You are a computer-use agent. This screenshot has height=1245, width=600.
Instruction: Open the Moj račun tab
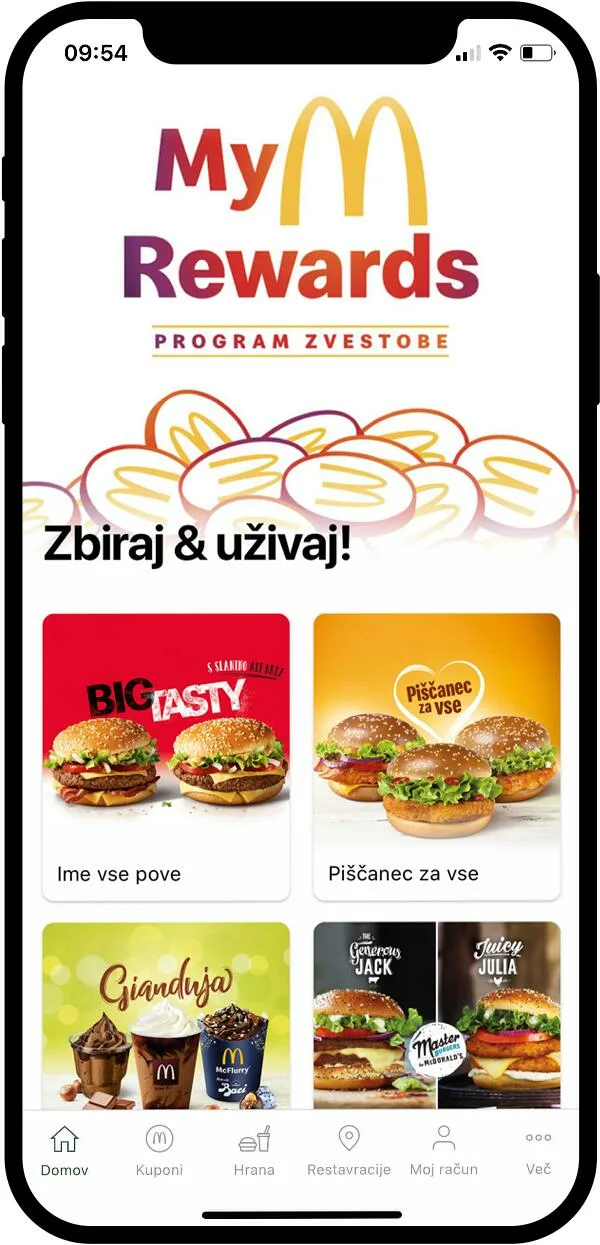pyautogui.click(x=444, y=1151)
